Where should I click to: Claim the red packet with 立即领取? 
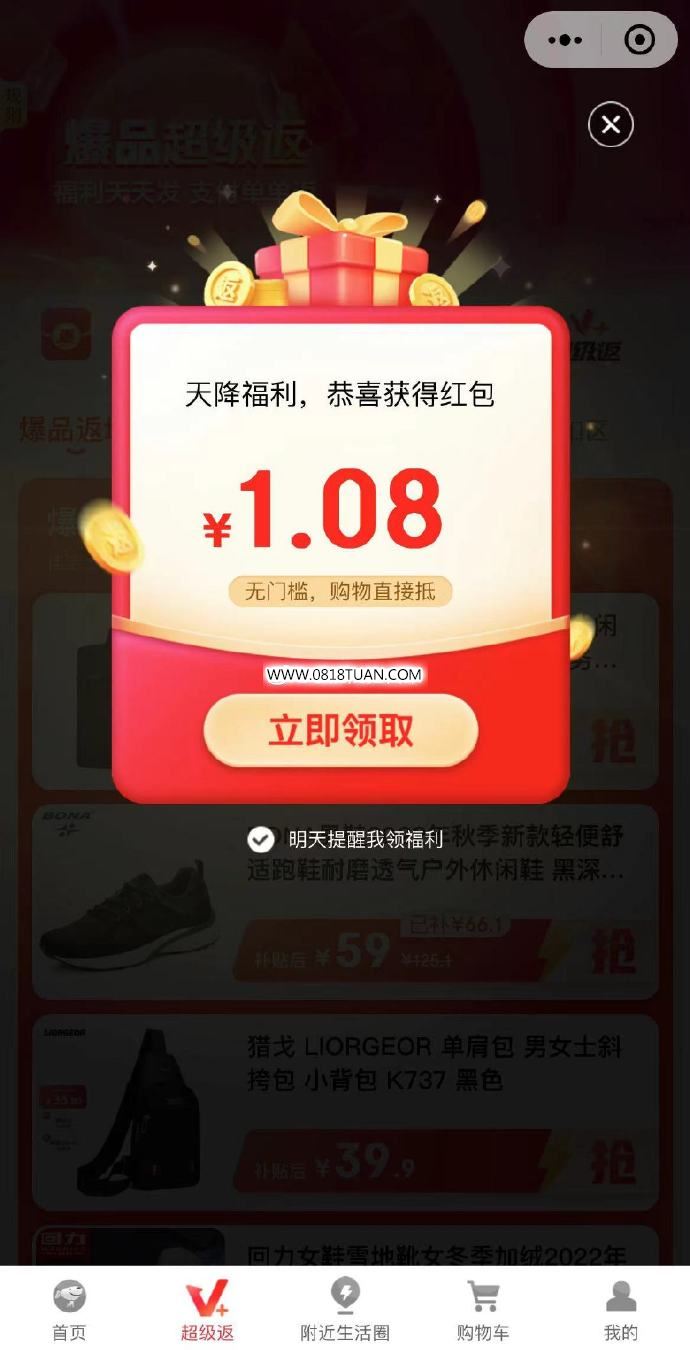click(340, 731)
